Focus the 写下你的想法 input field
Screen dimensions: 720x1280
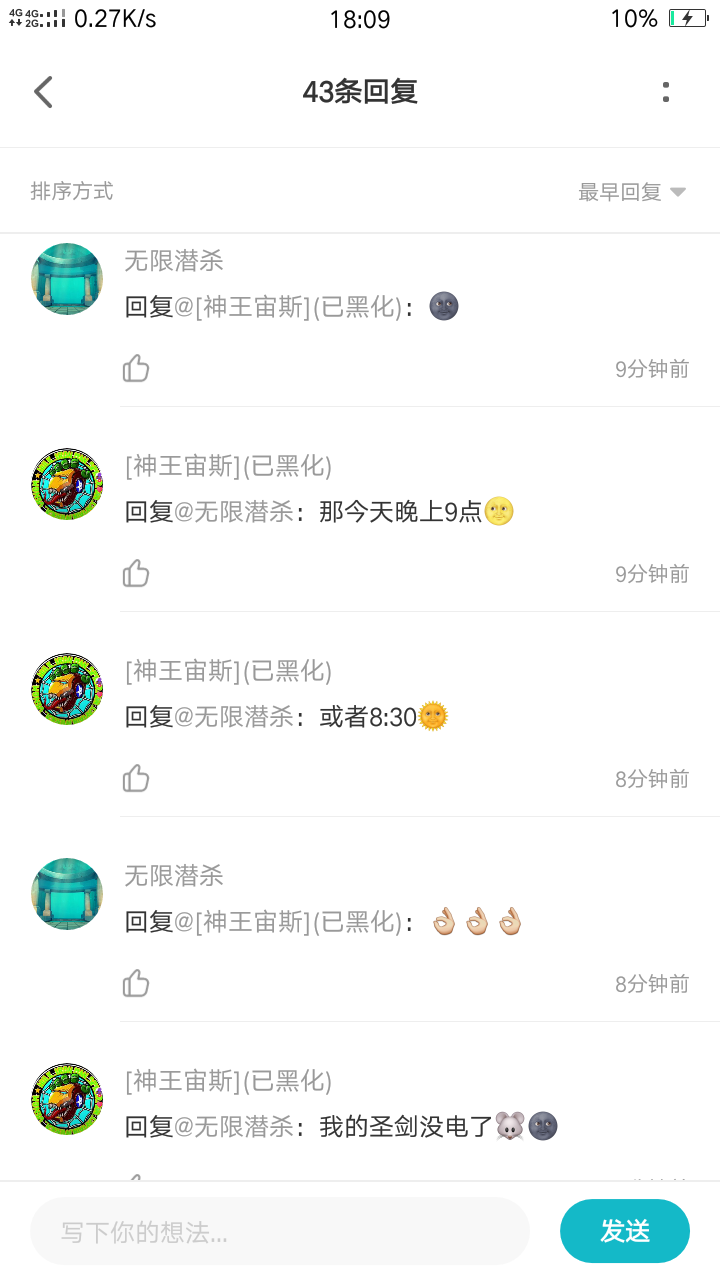pos(280,1231)
